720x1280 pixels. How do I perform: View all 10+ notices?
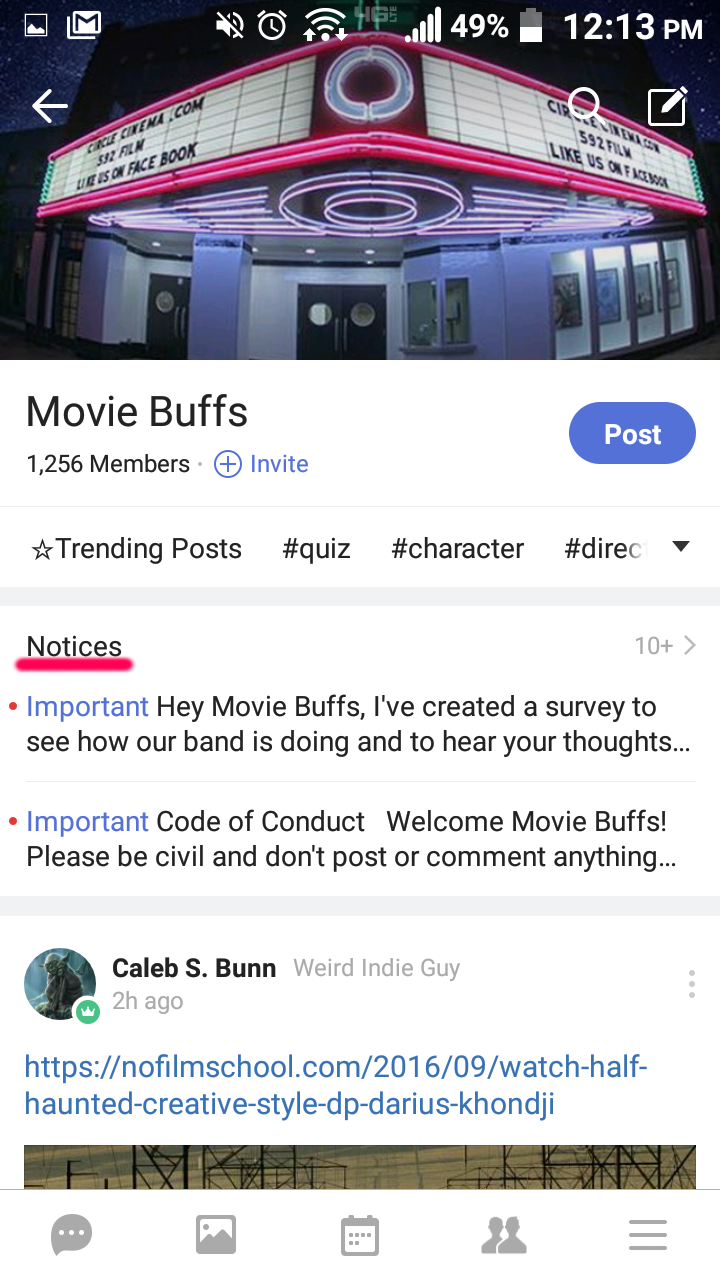(665, 646)
